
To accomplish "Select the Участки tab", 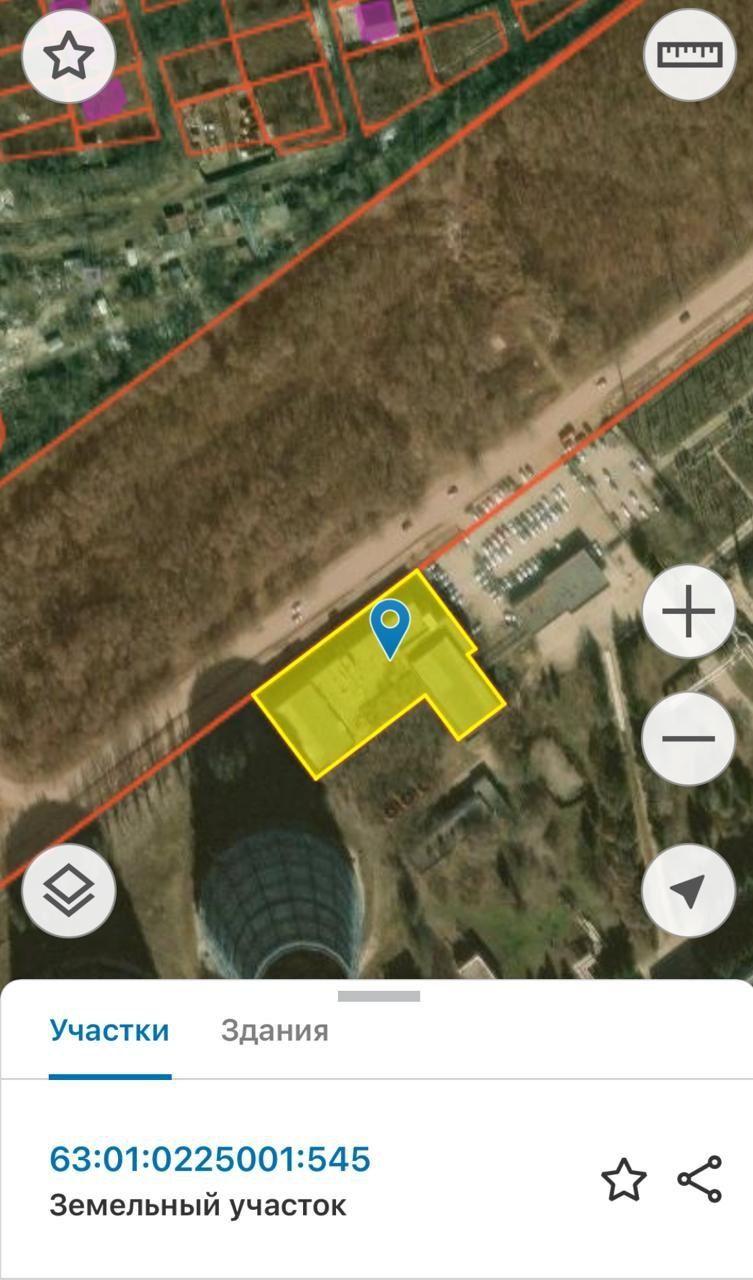I will point(110,1031).
